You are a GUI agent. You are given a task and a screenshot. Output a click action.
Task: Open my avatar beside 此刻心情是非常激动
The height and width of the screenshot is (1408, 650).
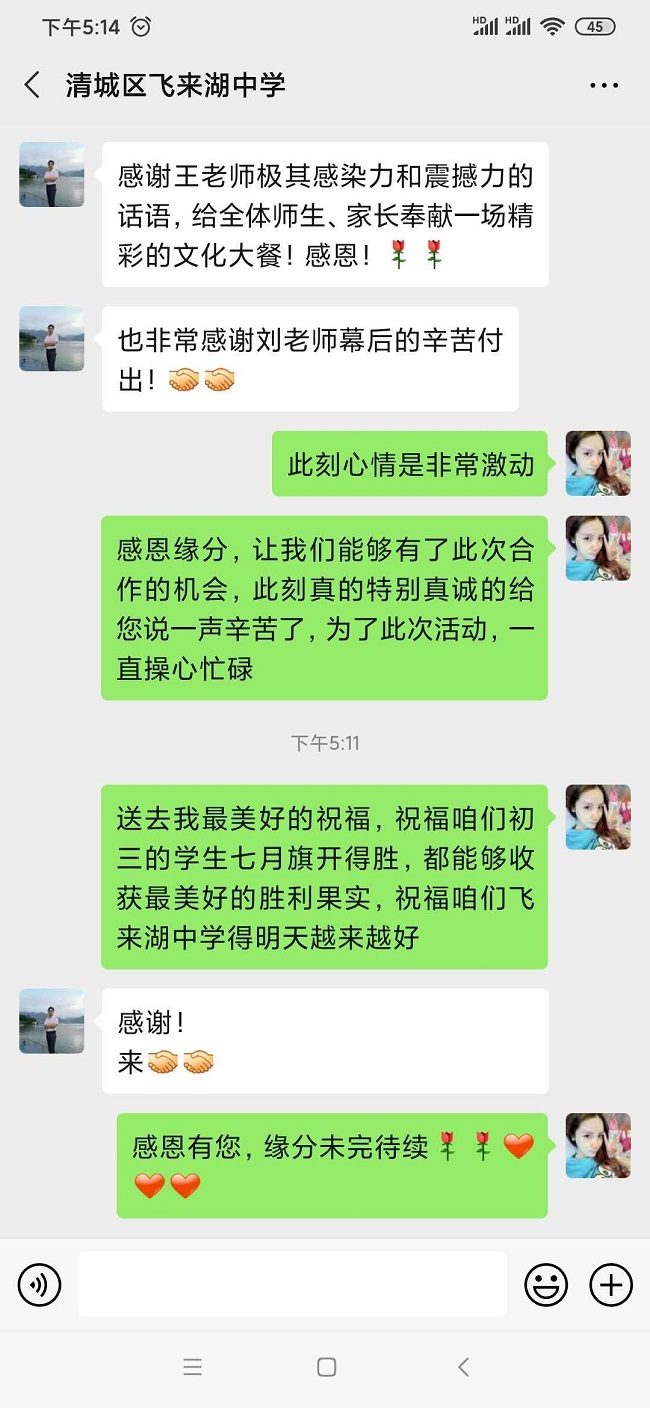pos(598,464)
